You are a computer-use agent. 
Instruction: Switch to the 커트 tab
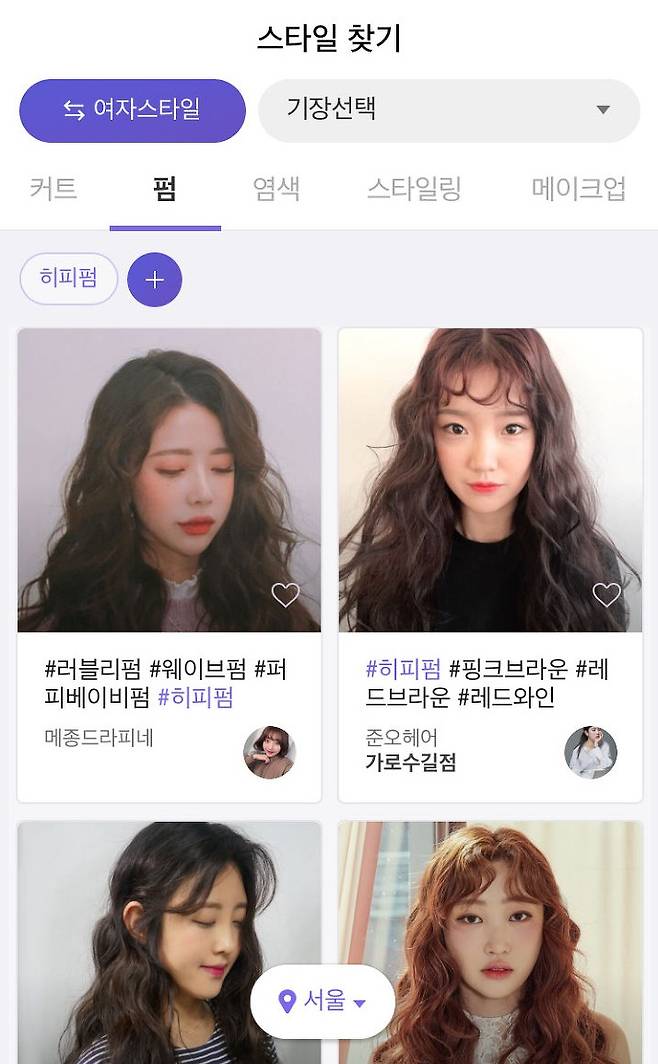(x=54, y=189)
